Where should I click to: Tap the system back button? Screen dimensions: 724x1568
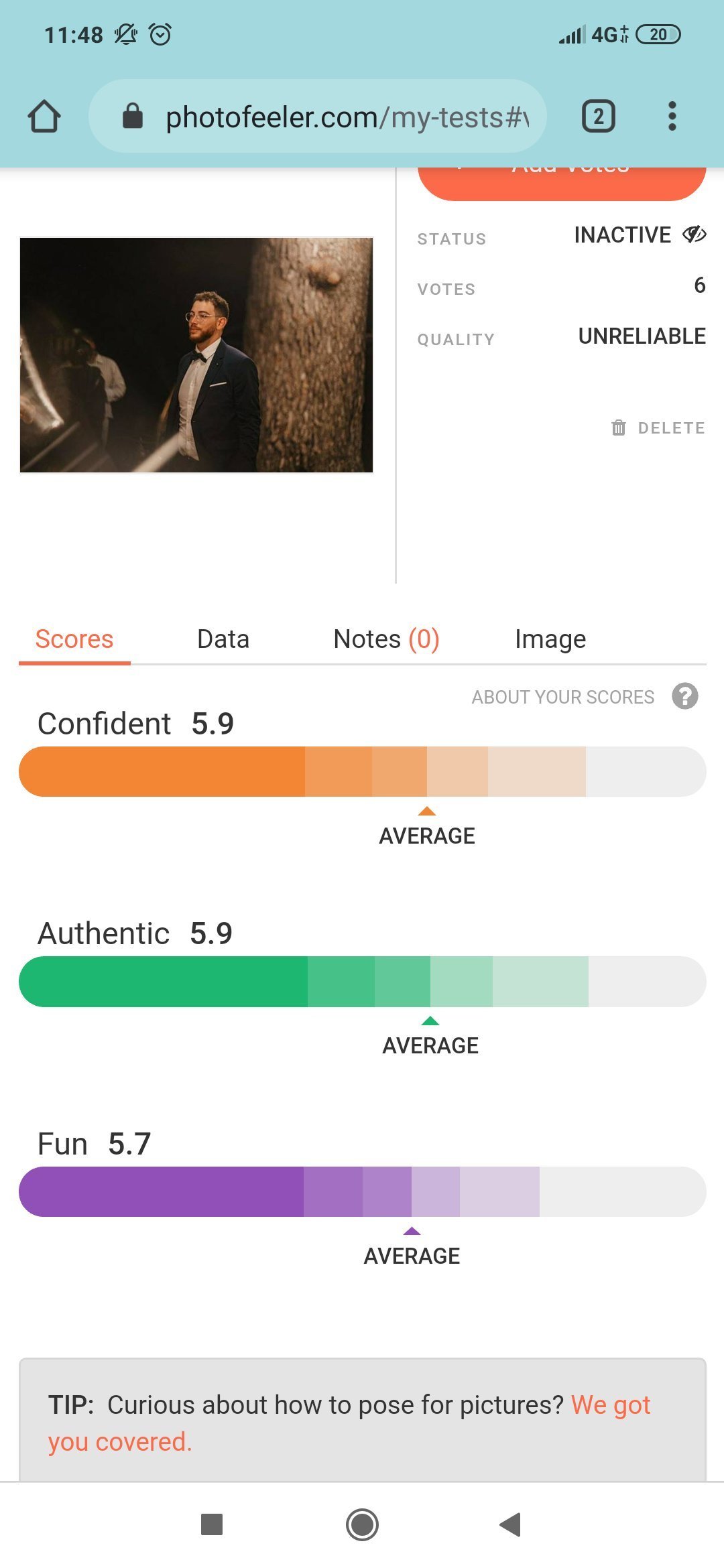click(x=511, y=1524)
